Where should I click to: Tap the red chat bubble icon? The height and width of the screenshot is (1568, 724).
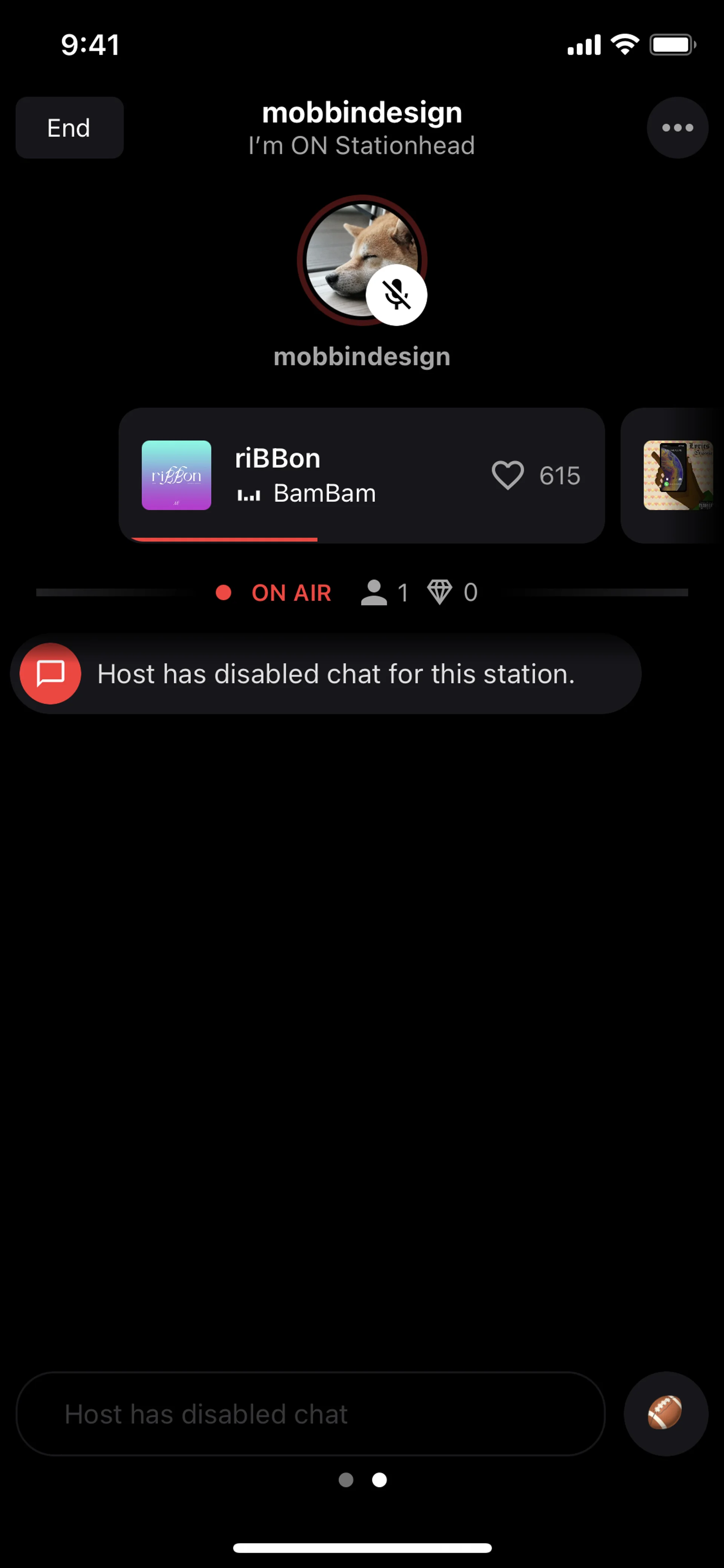(51, 673)
